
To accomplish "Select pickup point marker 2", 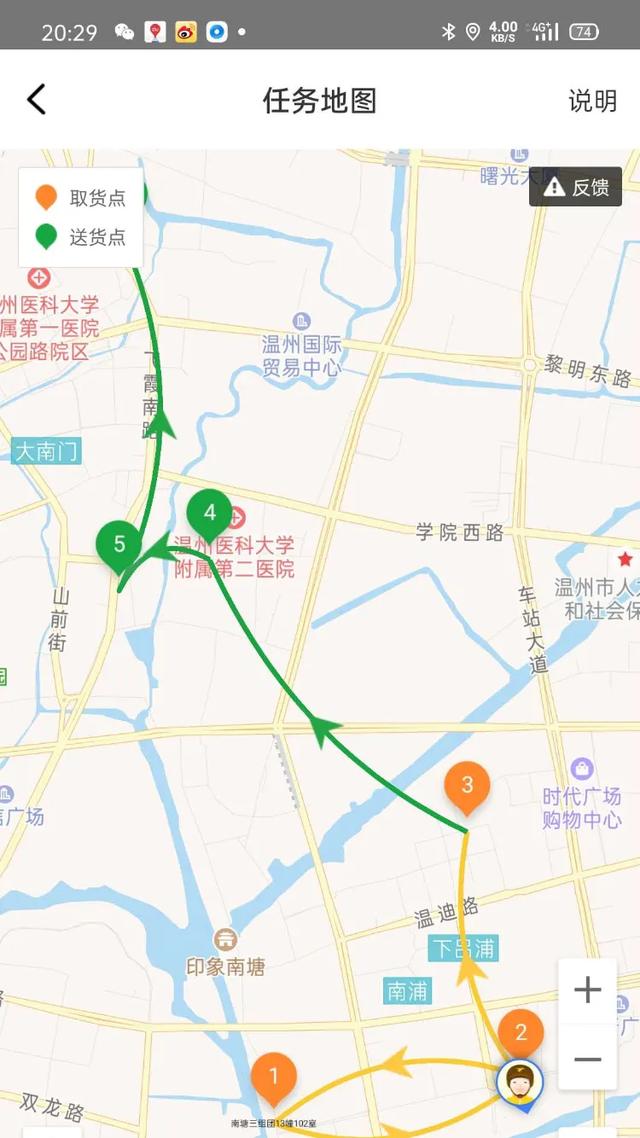I will pos(520,1033).
